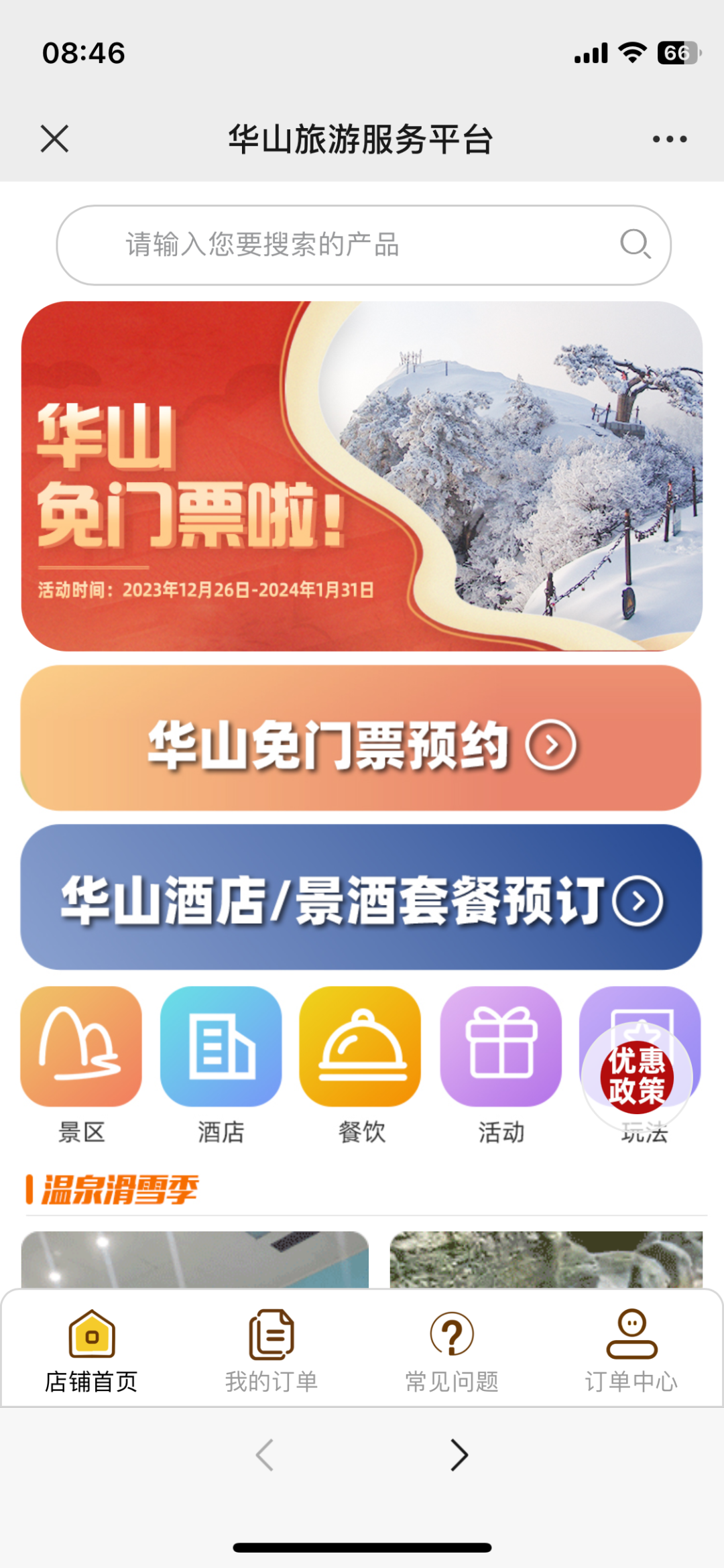Go back with the browser arrow
The image size is (724, 1568).
tap(265, 1455)
